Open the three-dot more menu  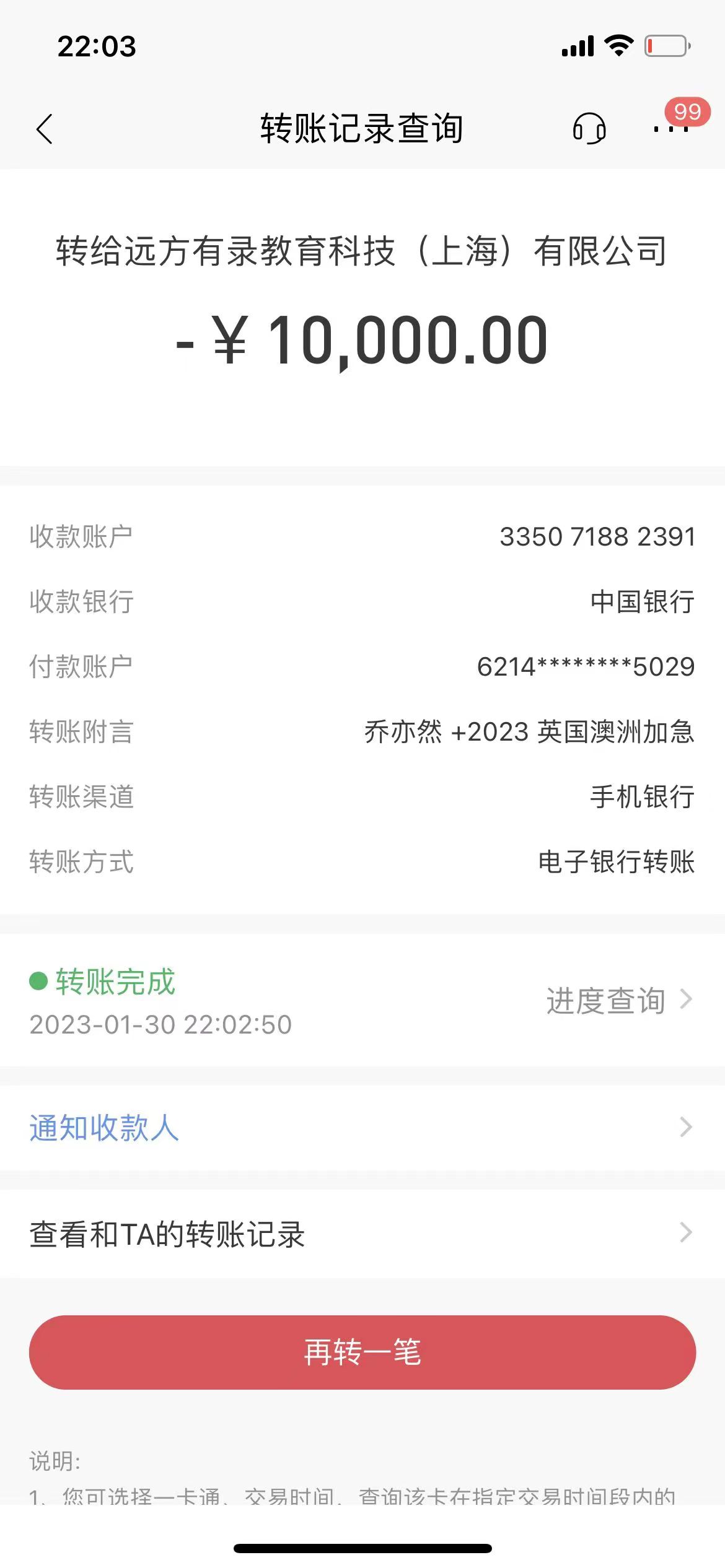[671, 129]
